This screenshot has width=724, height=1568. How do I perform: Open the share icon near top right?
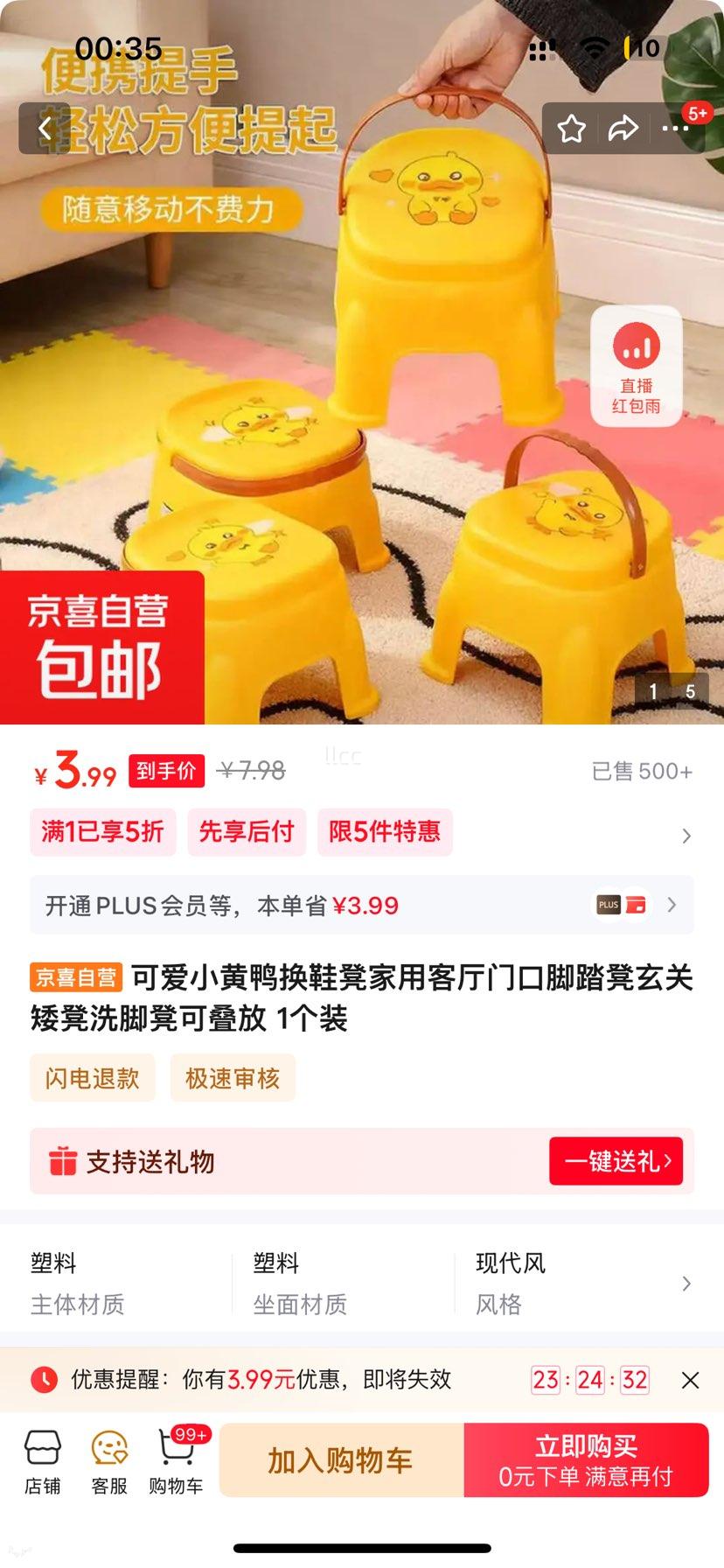pyautogui.click(x=624, y=127)
